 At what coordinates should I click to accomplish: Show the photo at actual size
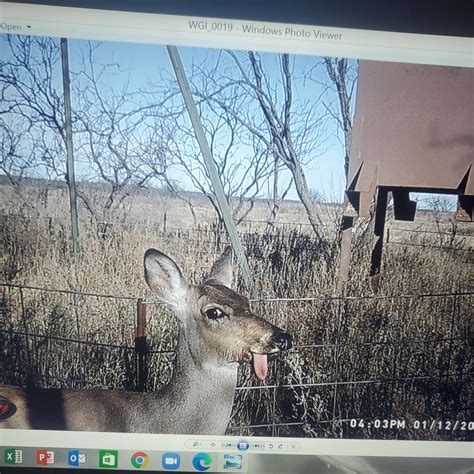tap(212, 445)
